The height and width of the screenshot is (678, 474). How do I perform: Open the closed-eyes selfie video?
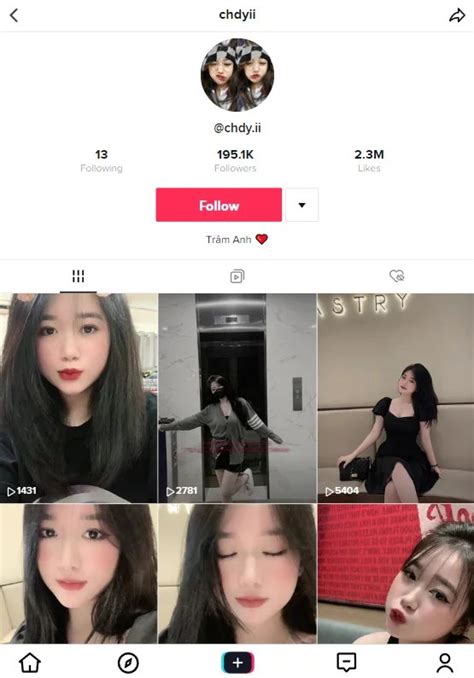pyautogui.click(x=237, y=574)
